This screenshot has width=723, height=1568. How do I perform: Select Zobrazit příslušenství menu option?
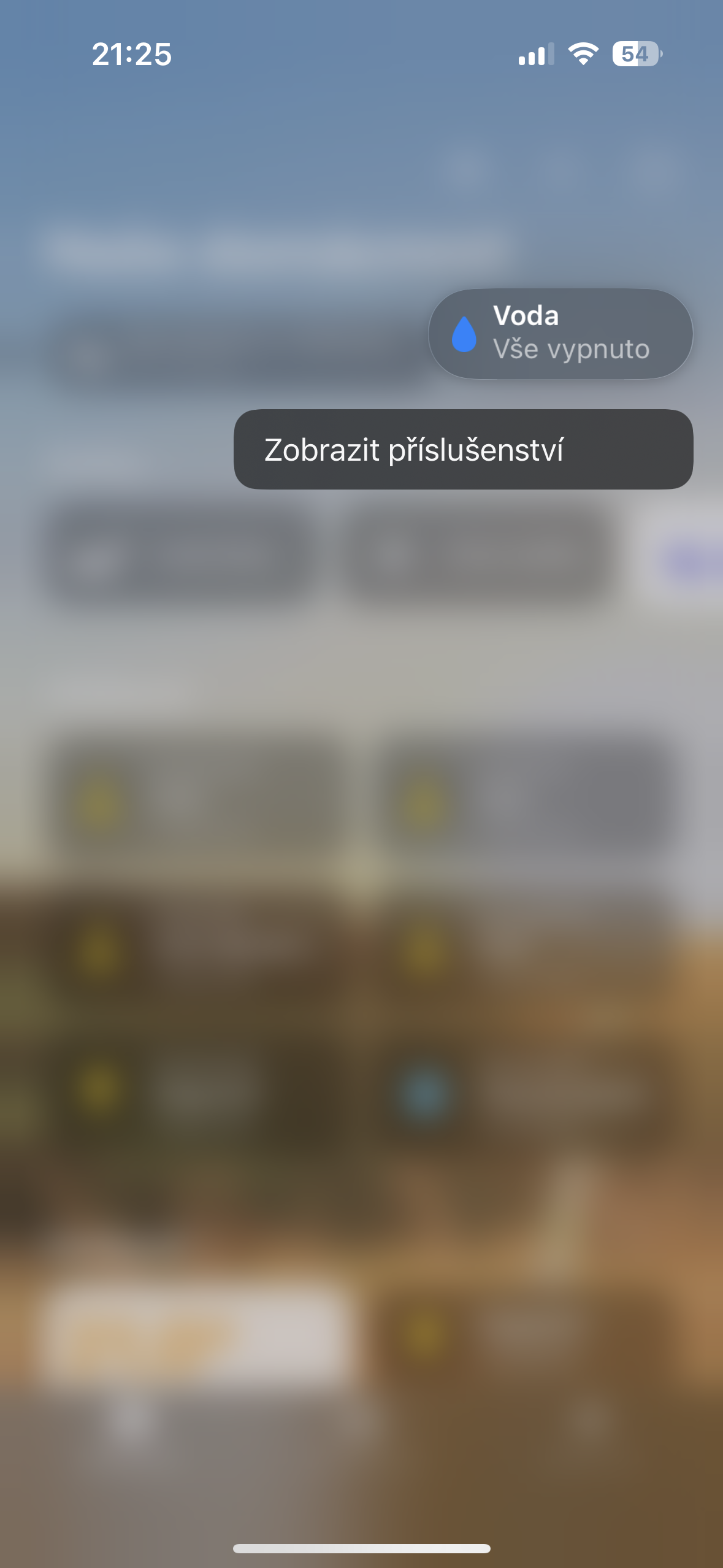point(463,450)
